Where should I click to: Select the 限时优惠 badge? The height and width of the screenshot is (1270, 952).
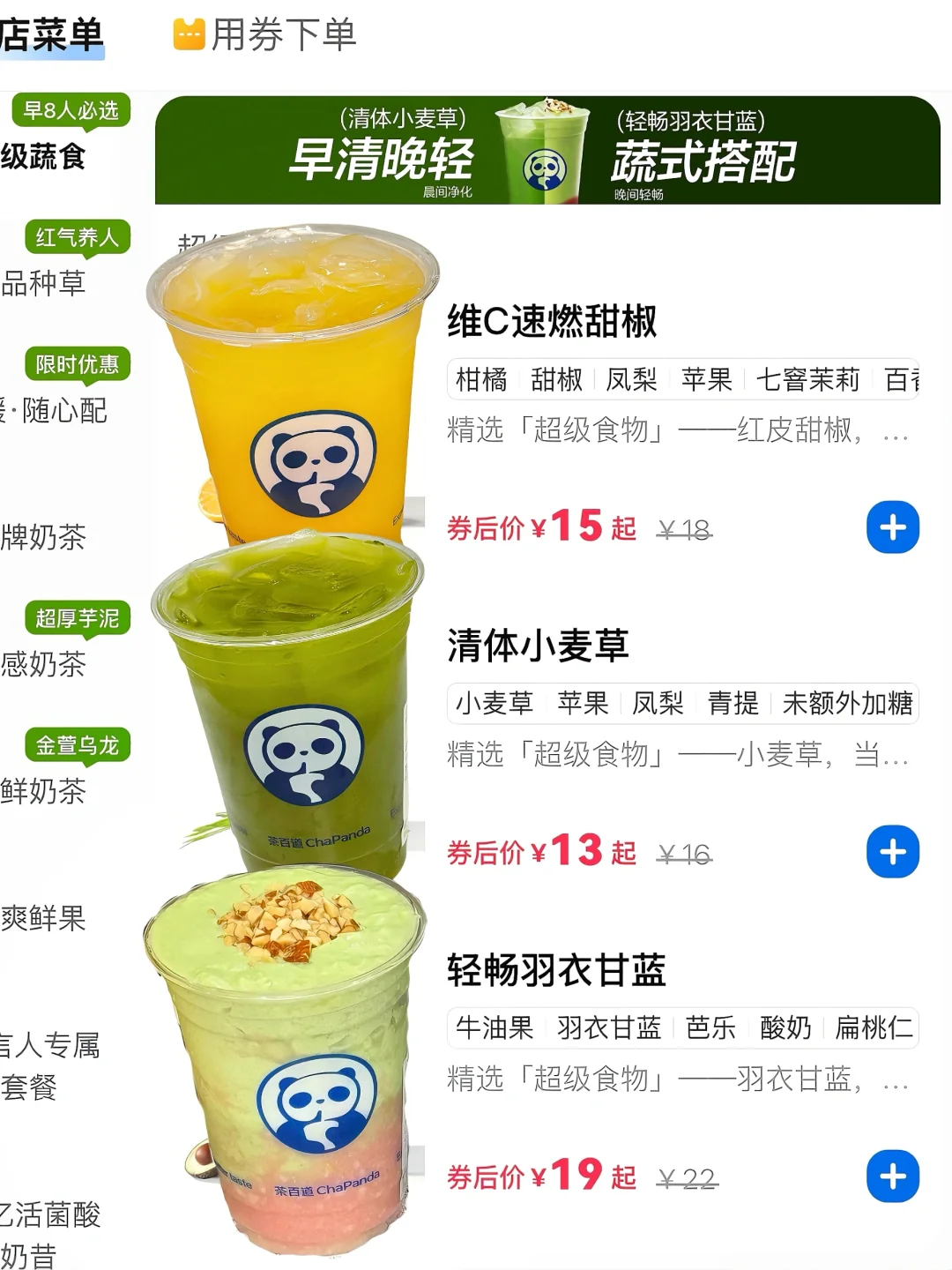pyautogui.click(x=80, y=364)
